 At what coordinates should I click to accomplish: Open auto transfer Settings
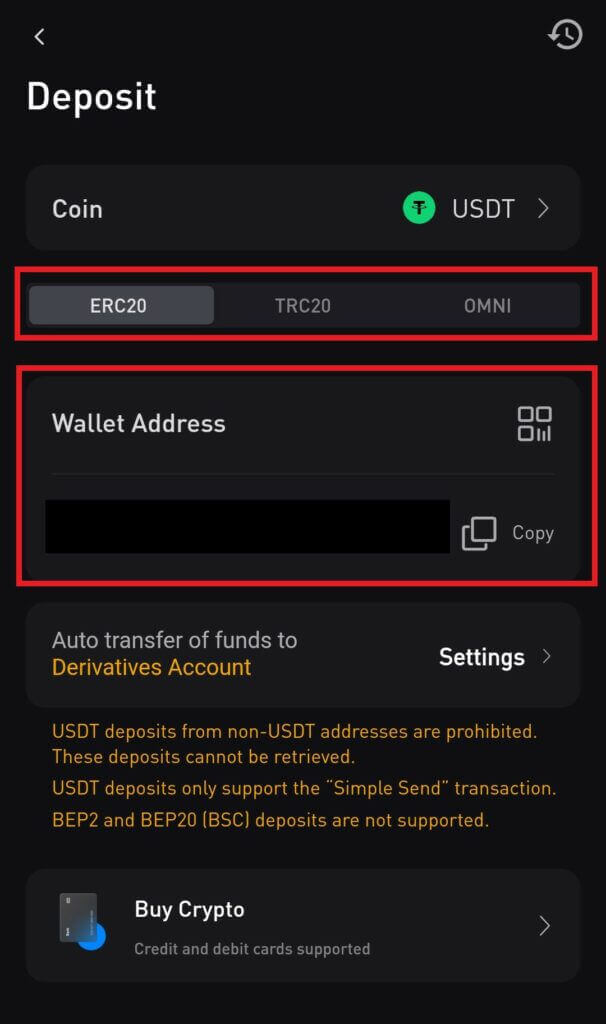pyautogui.click(x=494, y=657)
